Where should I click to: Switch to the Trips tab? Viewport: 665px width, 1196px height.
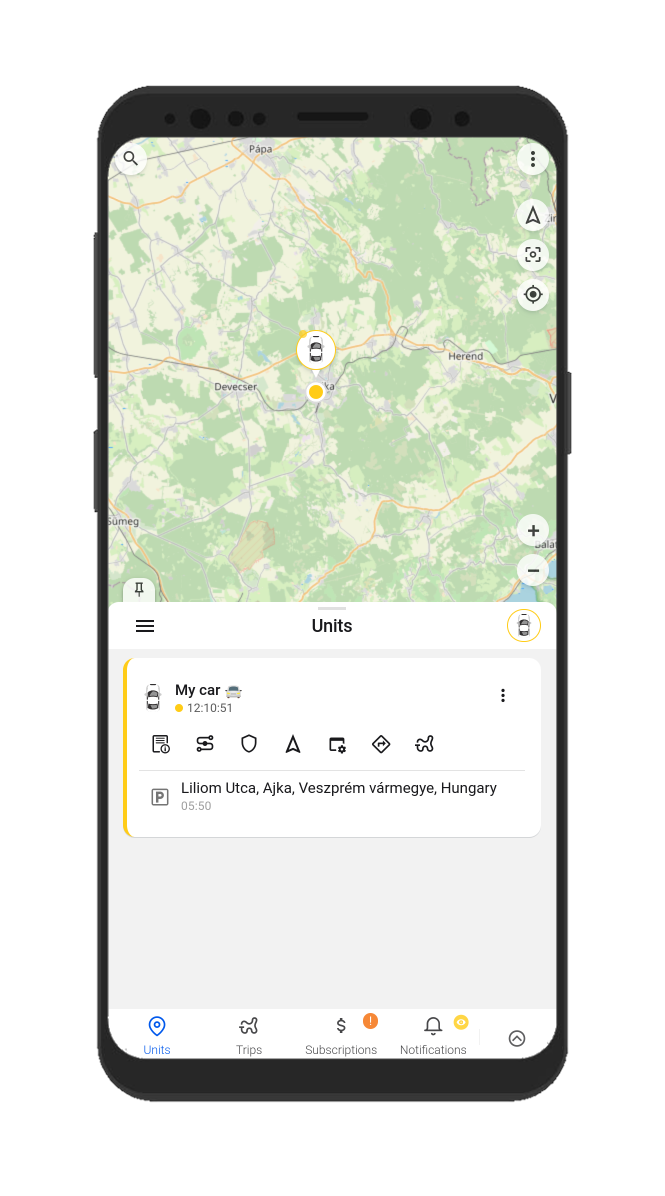pyautogui.click(x=249, y=1035)
